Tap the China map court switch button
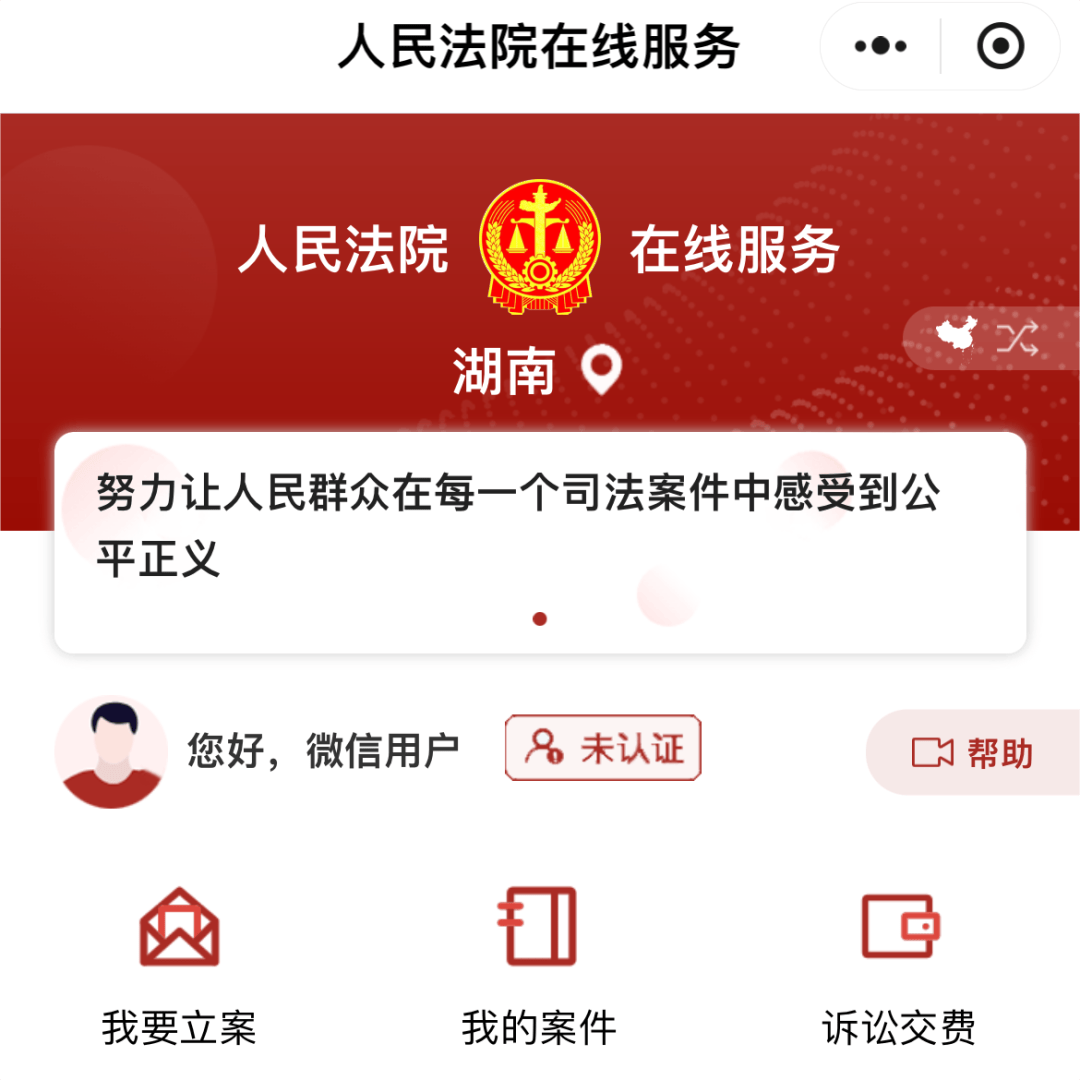1080x1080 pixels. point(988,339)
